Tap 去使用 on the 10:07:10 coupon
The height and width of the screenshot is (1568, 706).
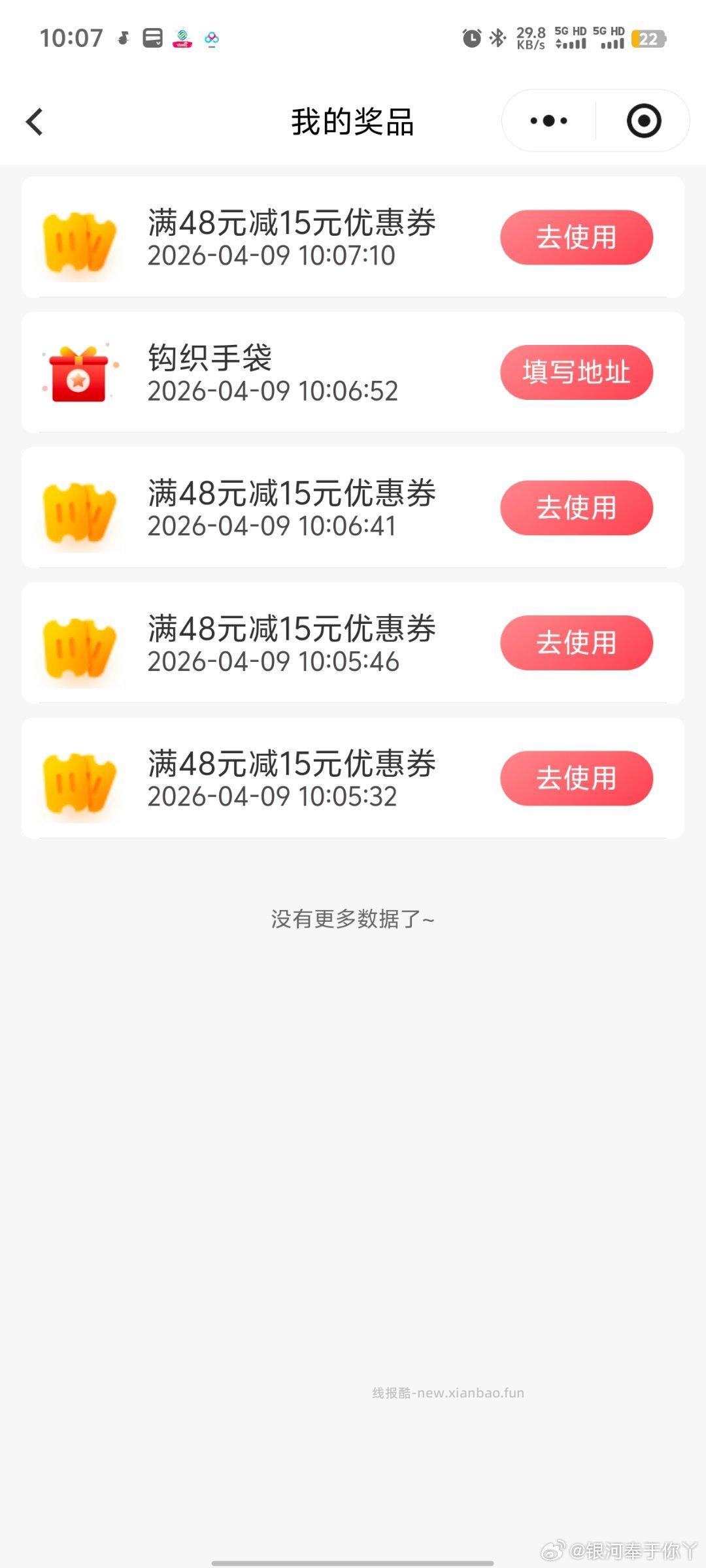pyautogui.click(x=577, y=238)
